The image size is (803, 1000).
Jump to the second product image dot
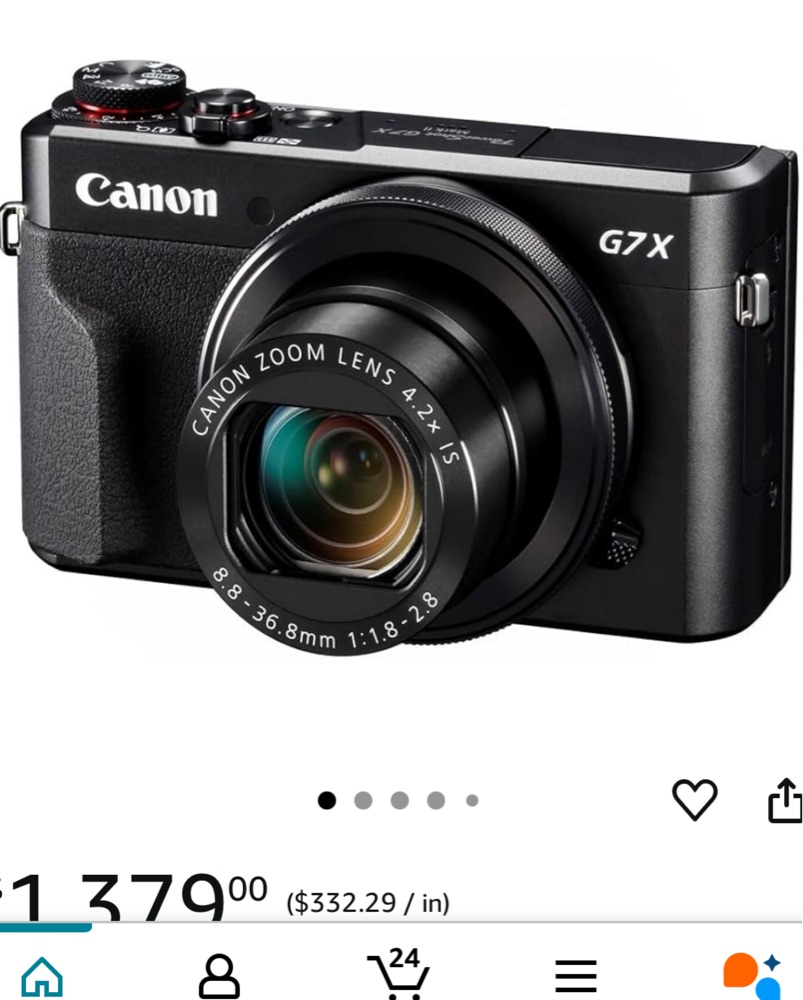(x=363, y=800)
